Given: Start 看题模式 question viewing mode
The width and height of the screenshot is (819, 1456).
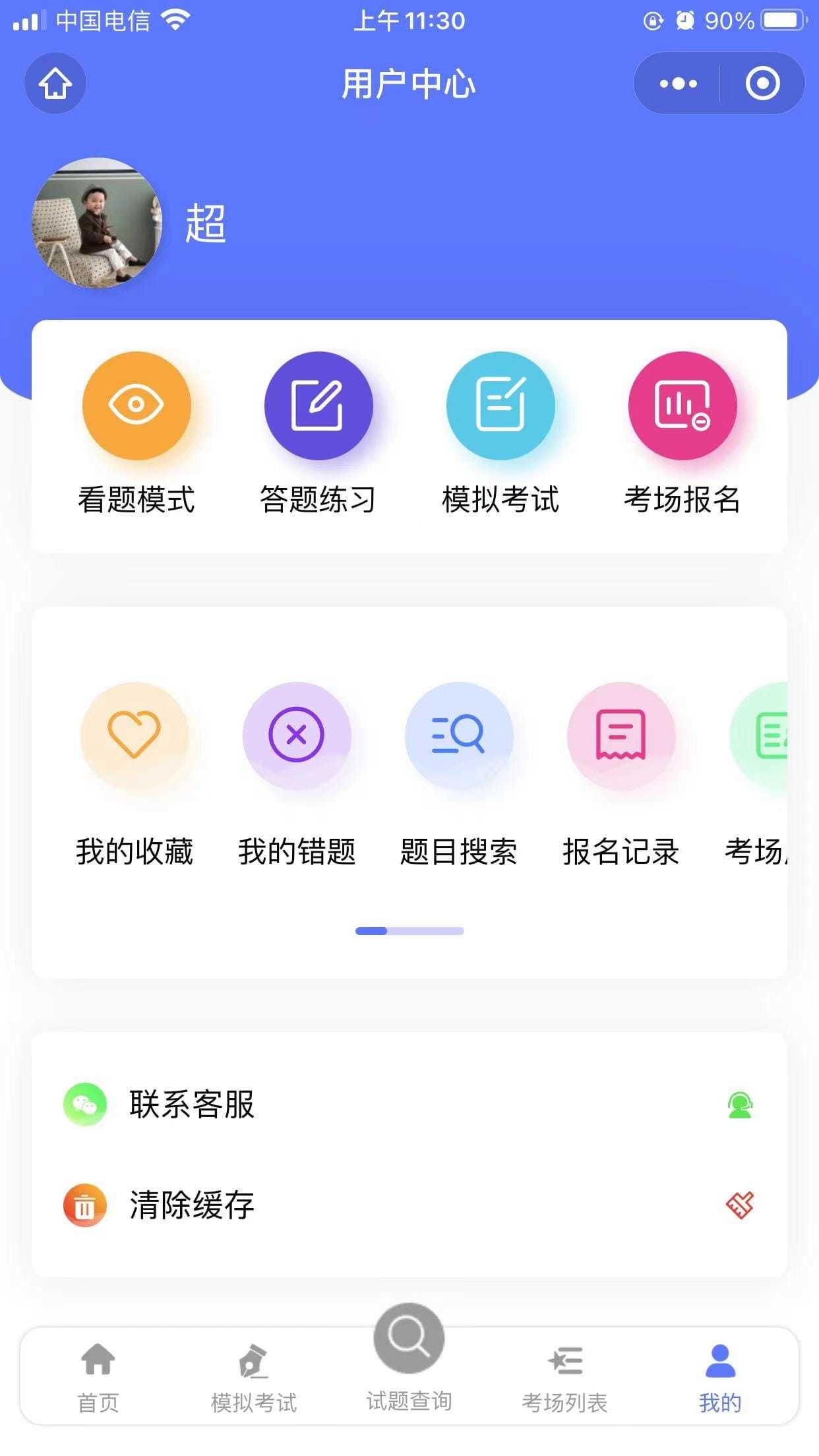Looking at the screenshot, I should [x=136, y=406].
